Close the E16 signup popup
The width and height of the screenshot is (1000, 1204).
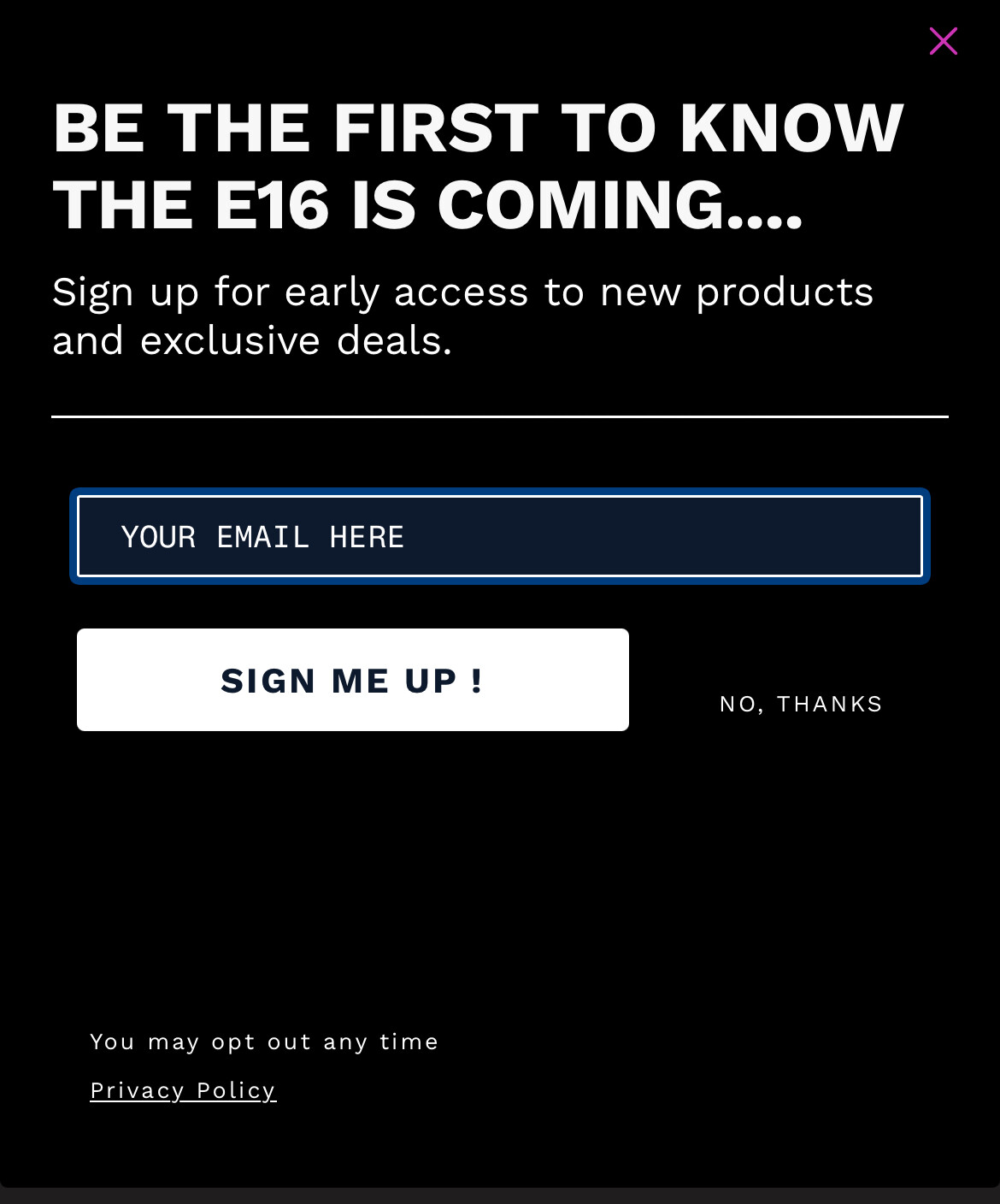tap(943, 41)
